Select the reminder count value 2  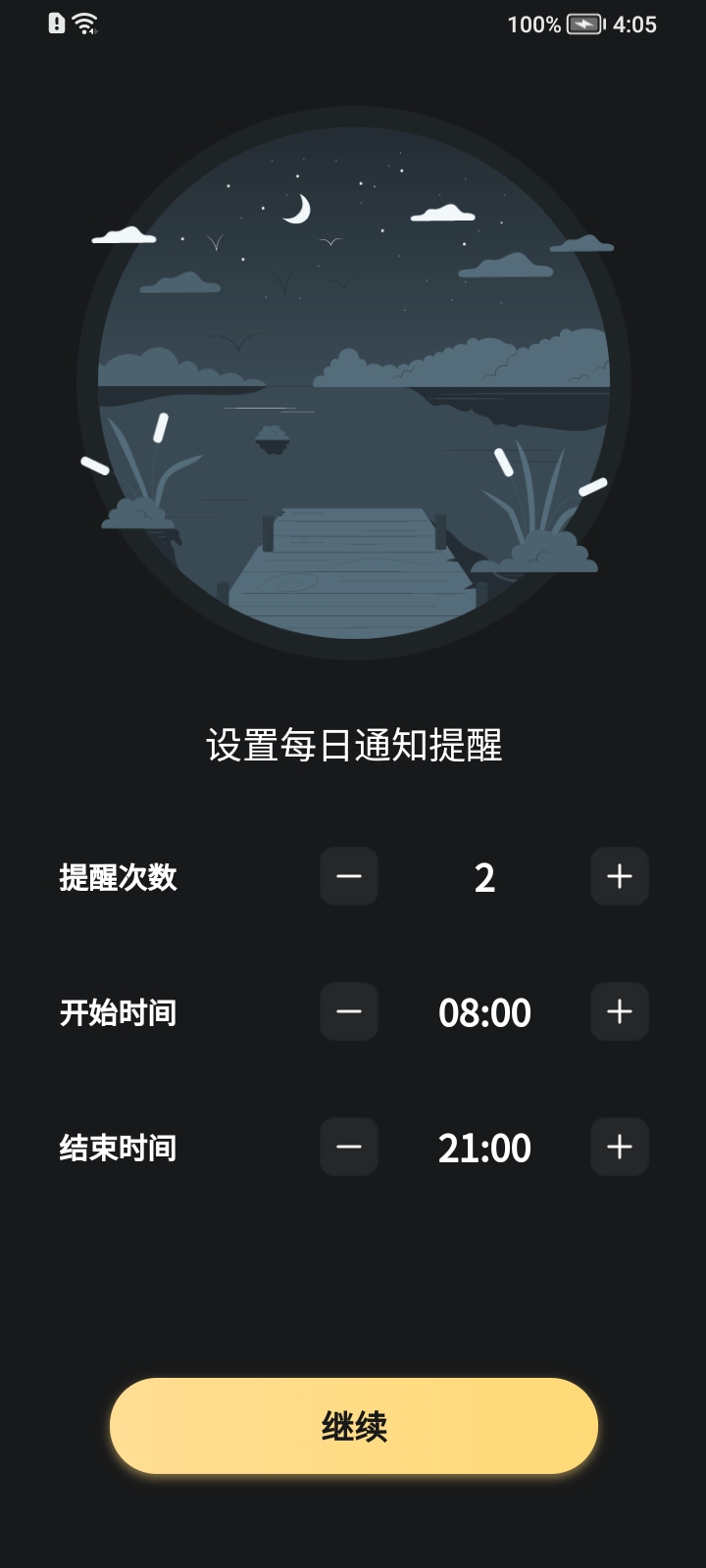(483, 876)
